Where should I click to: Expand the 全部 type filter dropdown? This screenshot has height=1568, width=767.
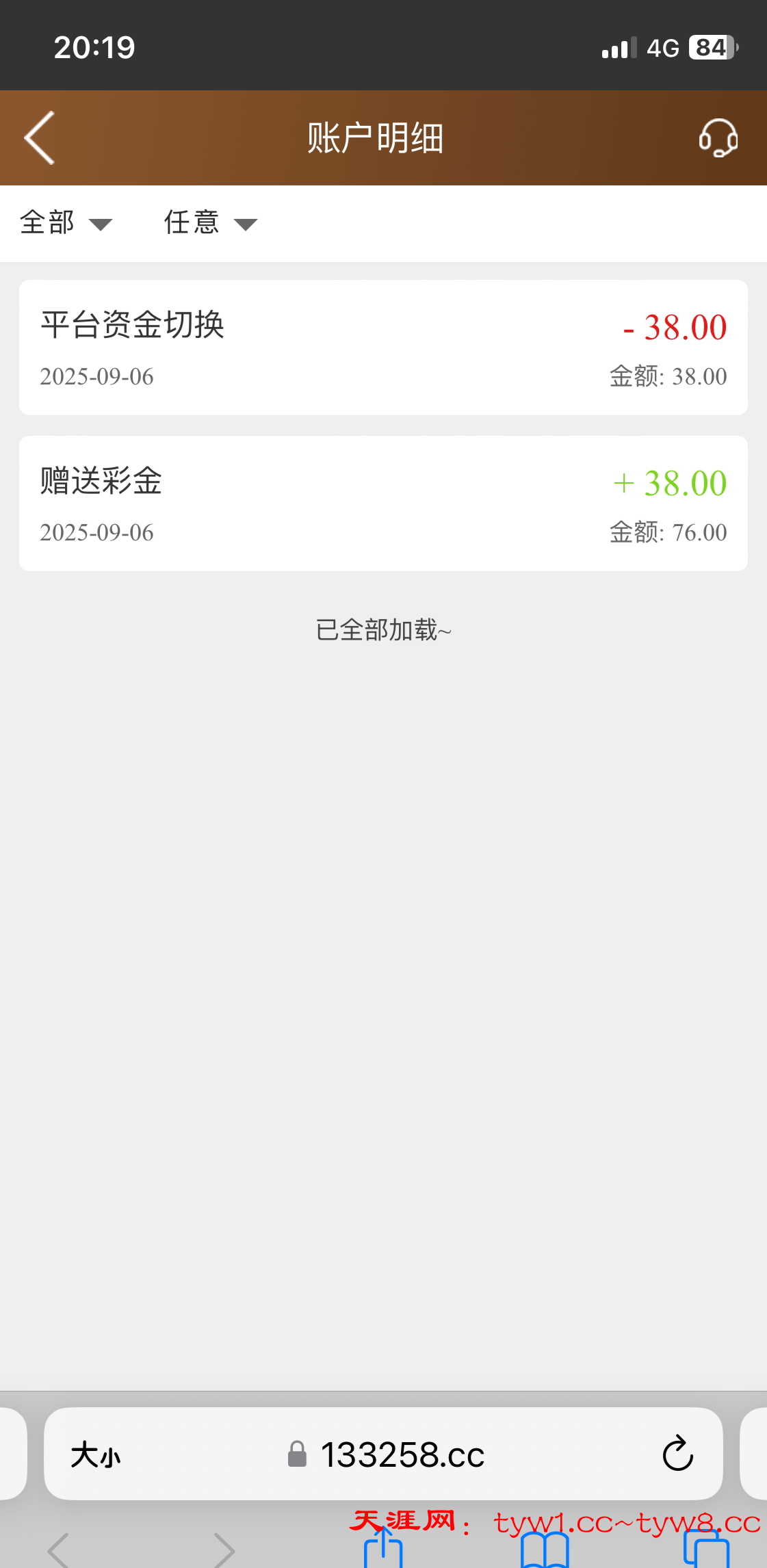click(x=66, y=223)
